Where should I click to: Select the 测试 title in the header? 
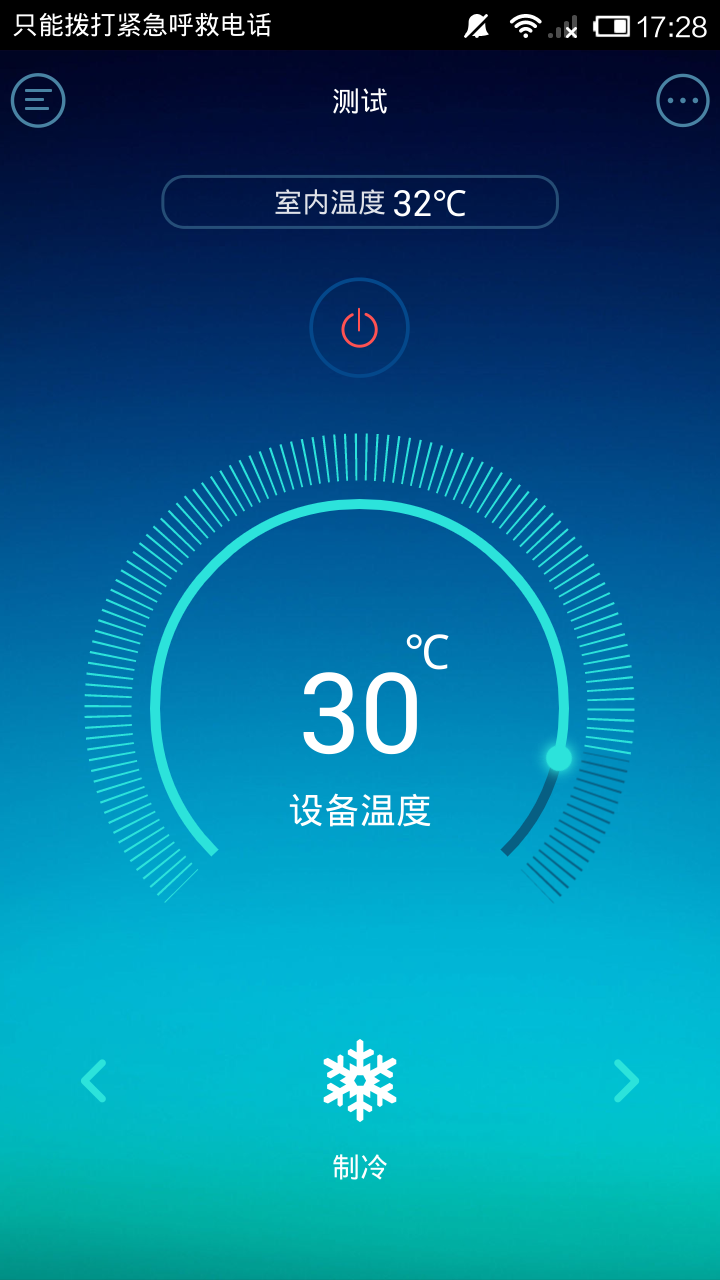point(359,100)
